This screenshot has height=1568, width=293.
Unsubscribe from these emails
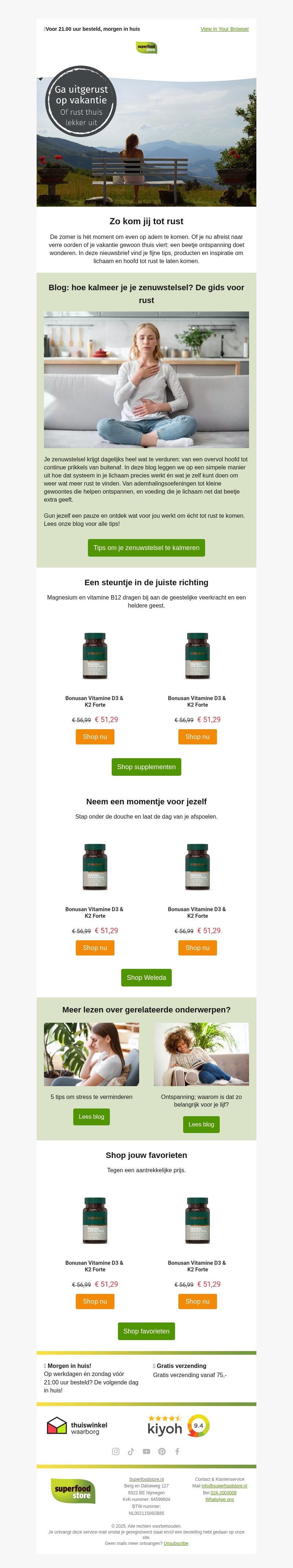click(176, 1543)
